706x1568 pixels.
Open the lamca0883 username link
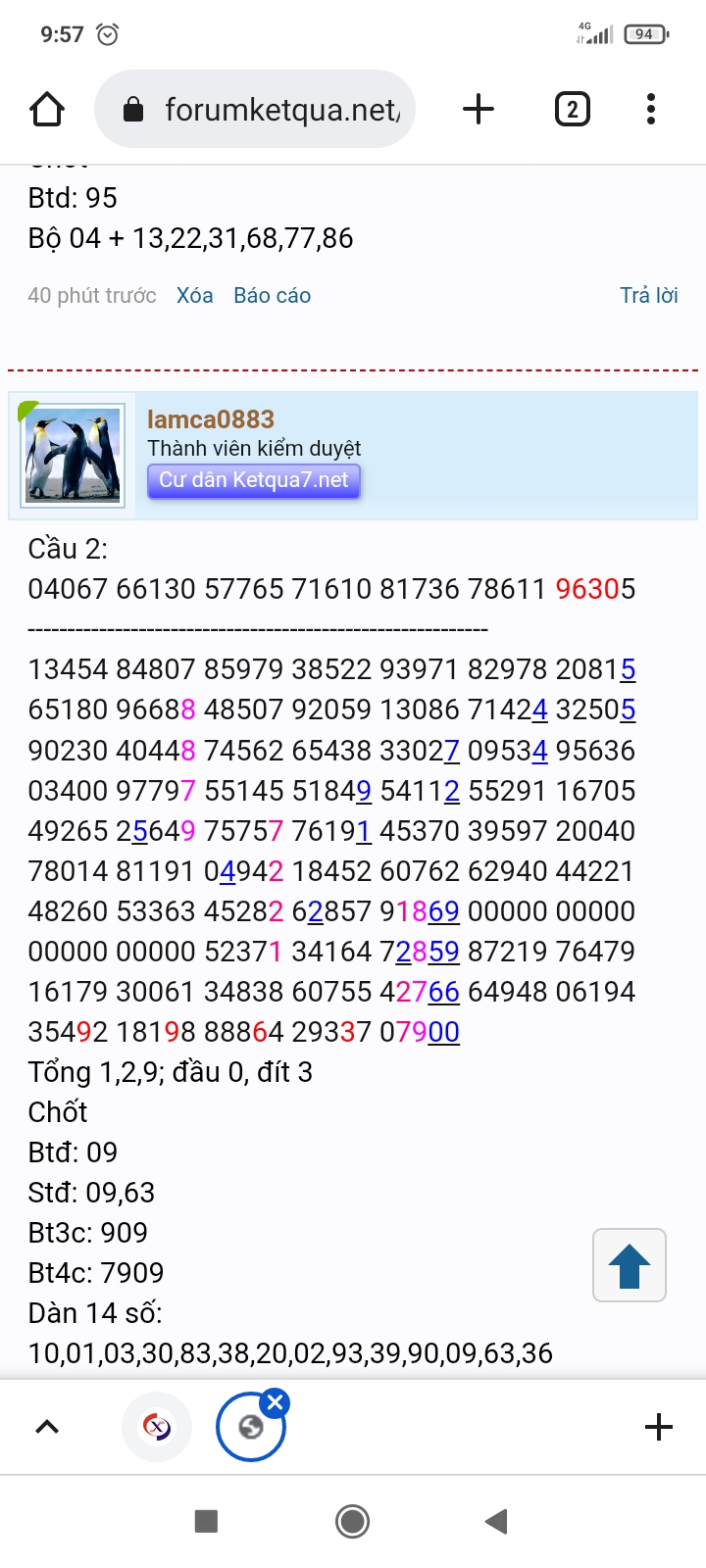pos(211,419)
